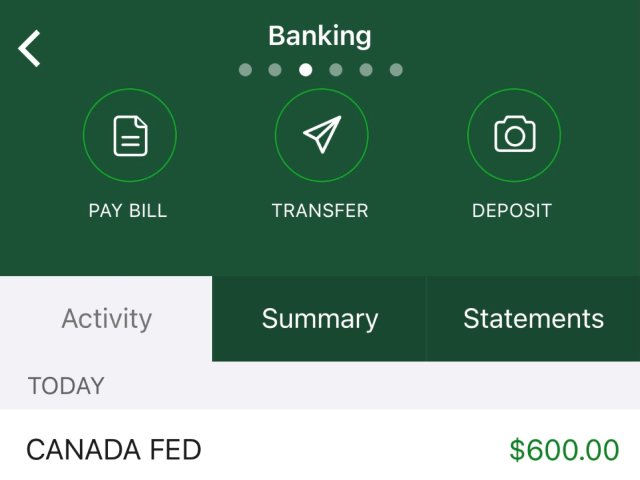
Task: Start a new Transfer
Action: pyautogui.click(x=321, y=136)
